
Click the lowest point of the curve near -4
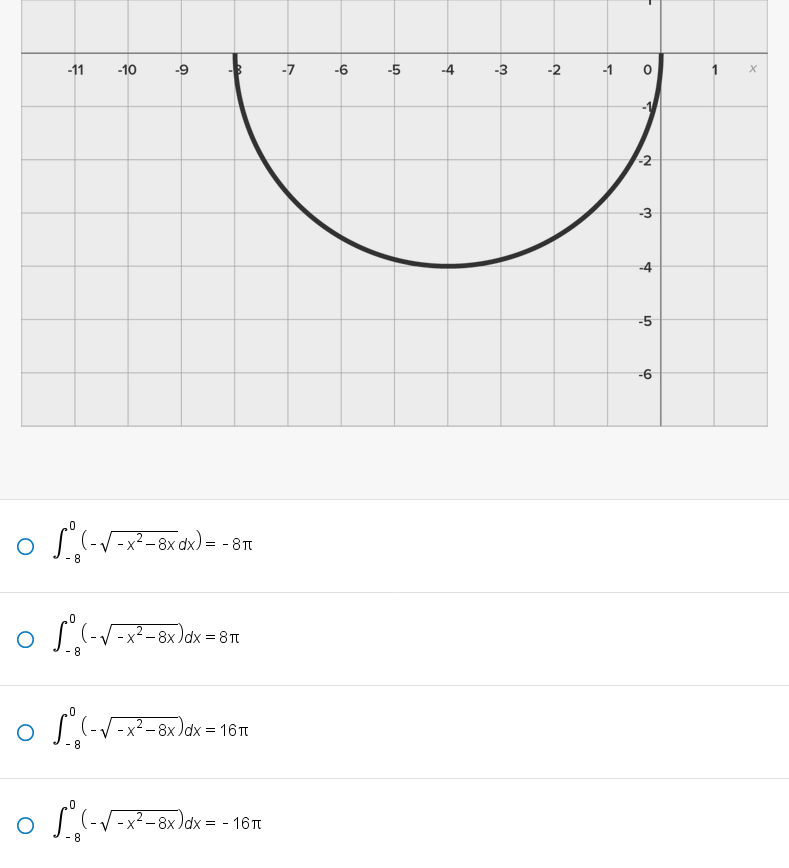447,266
